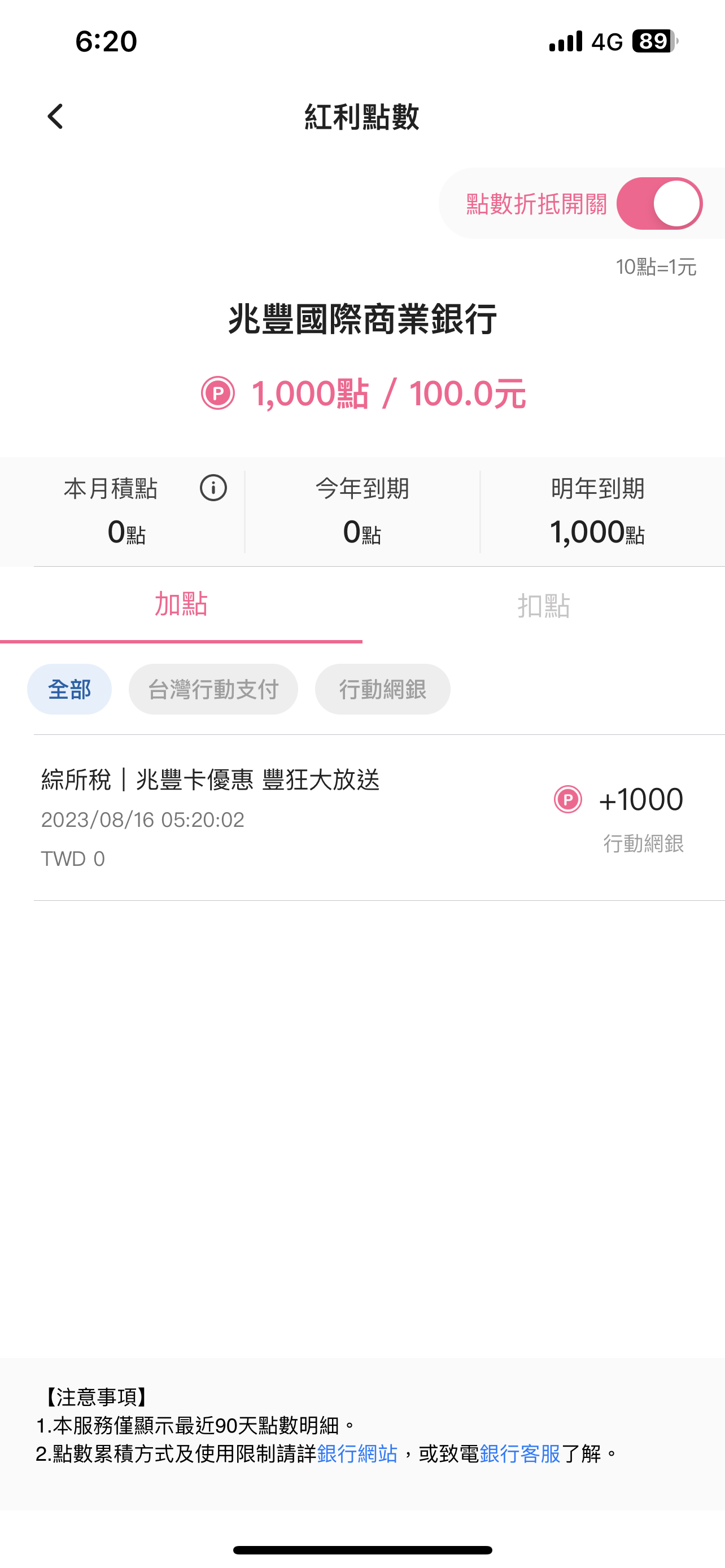
Task: Open the 銀行網站 link
Action: (357, 1453)
